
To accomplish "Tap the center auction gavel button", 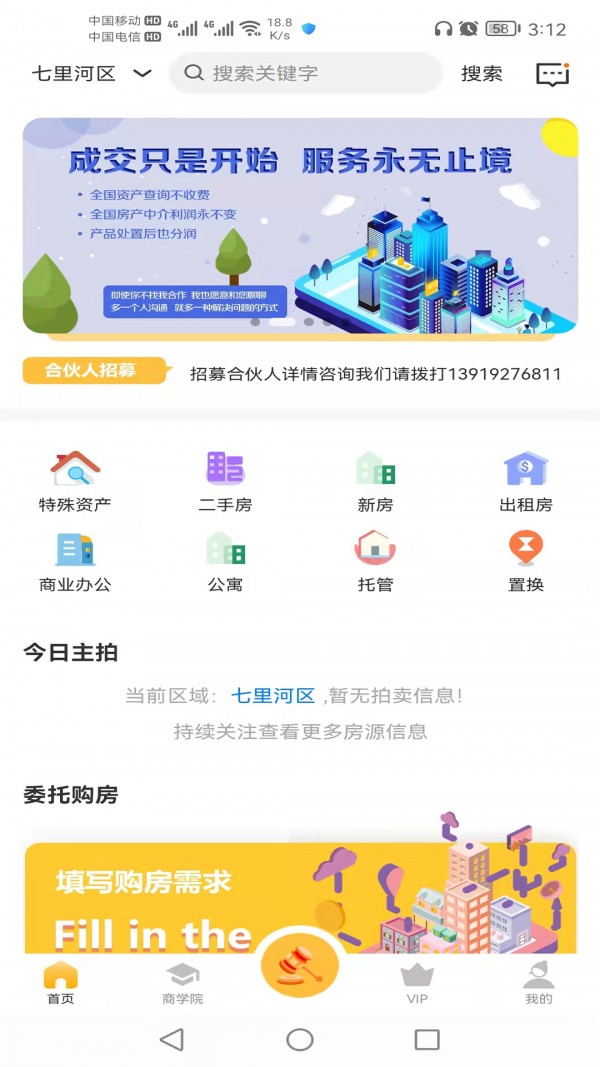I will (x=300, y=968).
